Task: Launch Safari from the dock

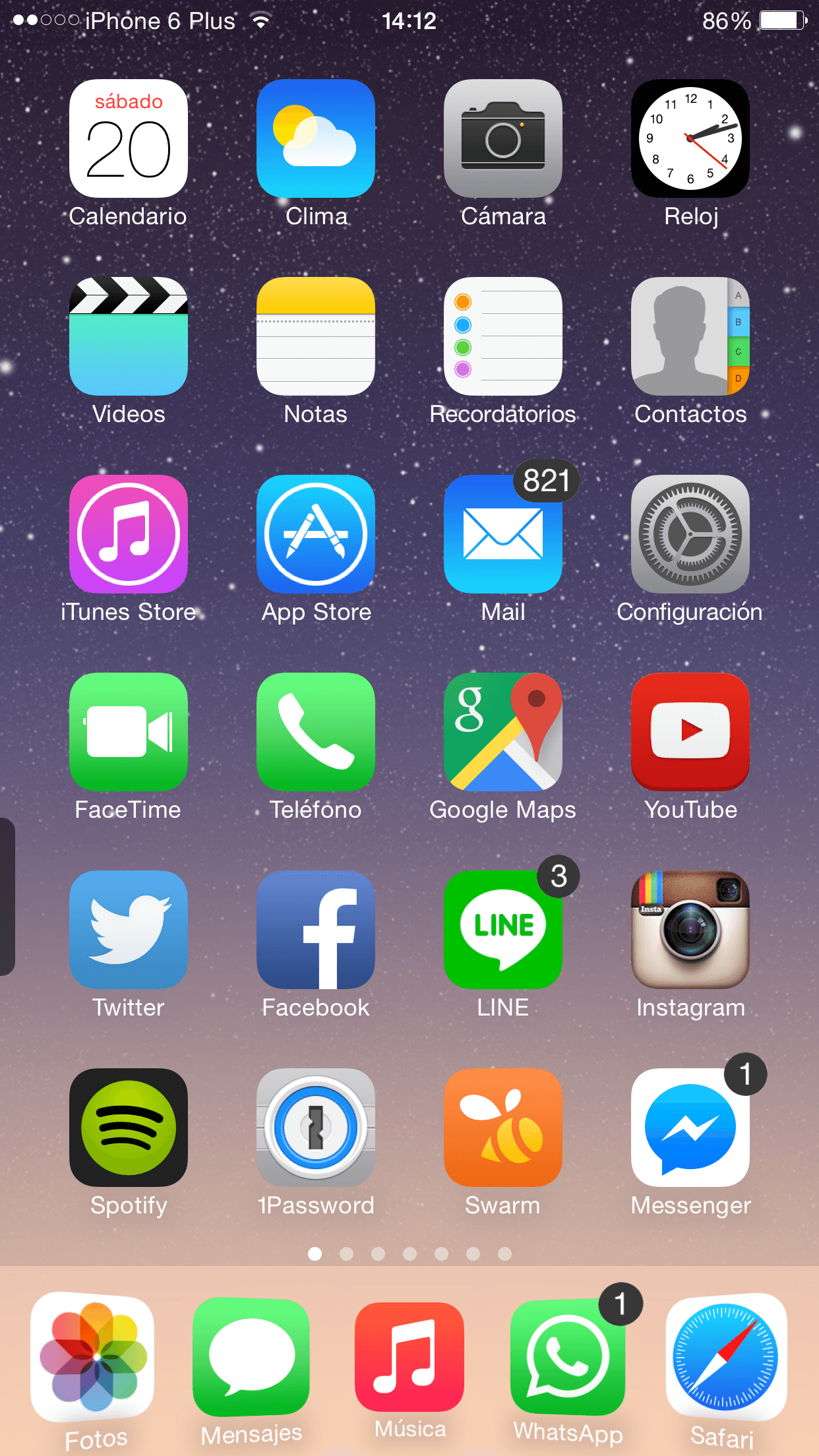Action: [726, 1356]
